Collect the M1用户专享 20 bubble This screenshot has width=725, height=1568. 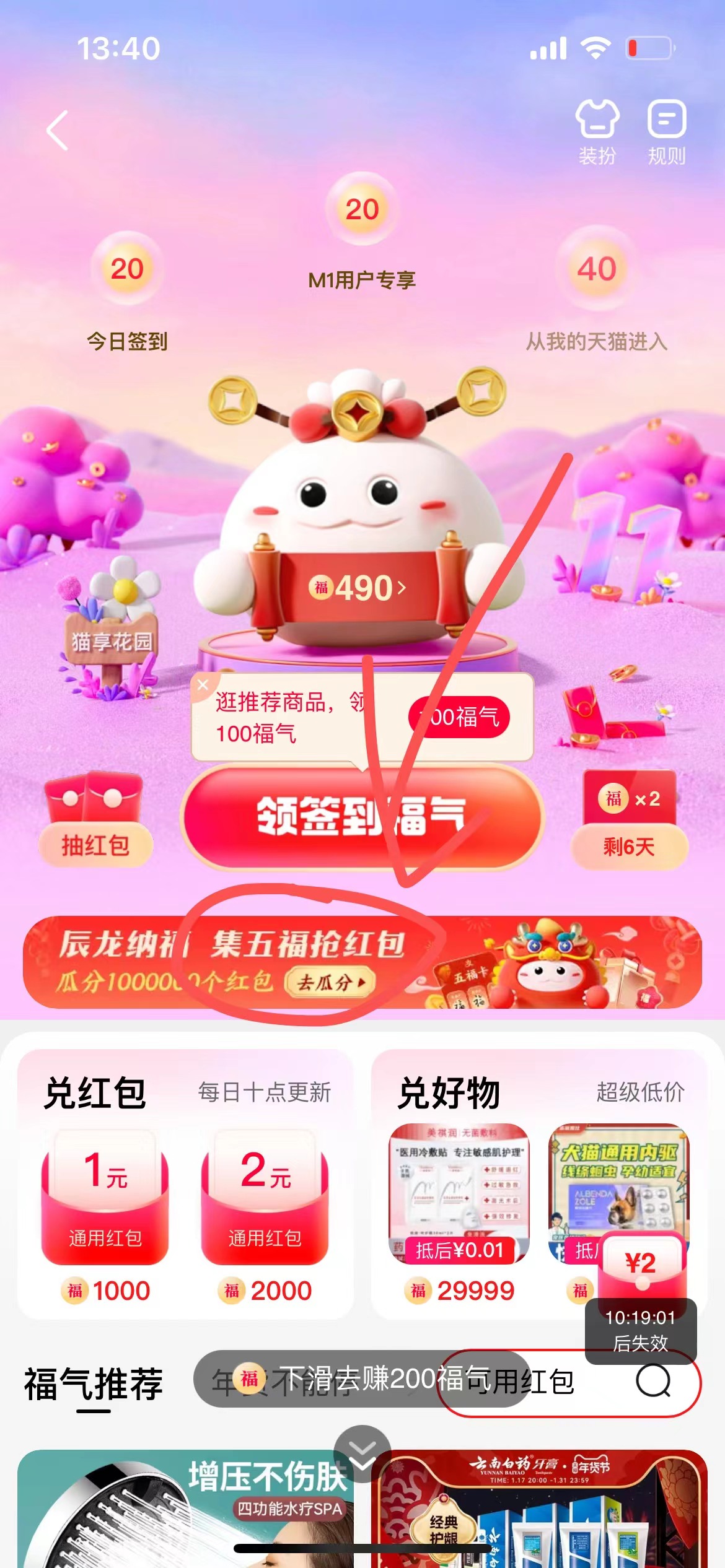coord(362,210)
